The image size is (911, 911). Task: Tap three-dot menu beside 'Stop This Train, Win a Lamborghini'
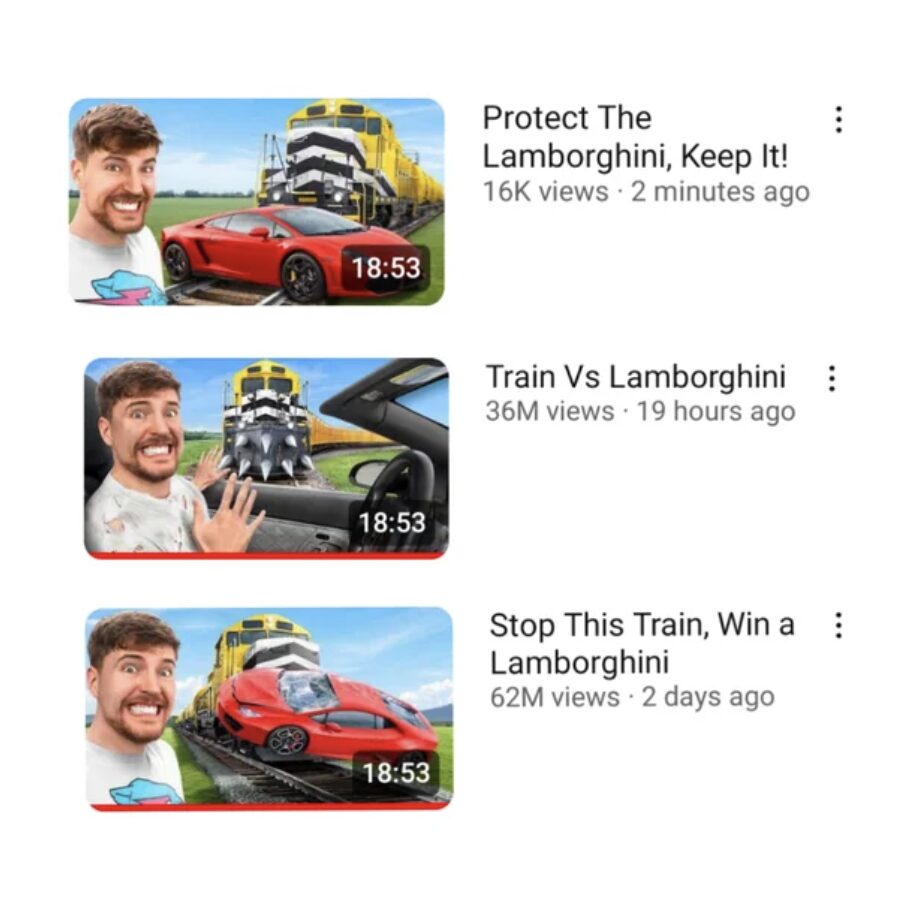coord(838,626)
